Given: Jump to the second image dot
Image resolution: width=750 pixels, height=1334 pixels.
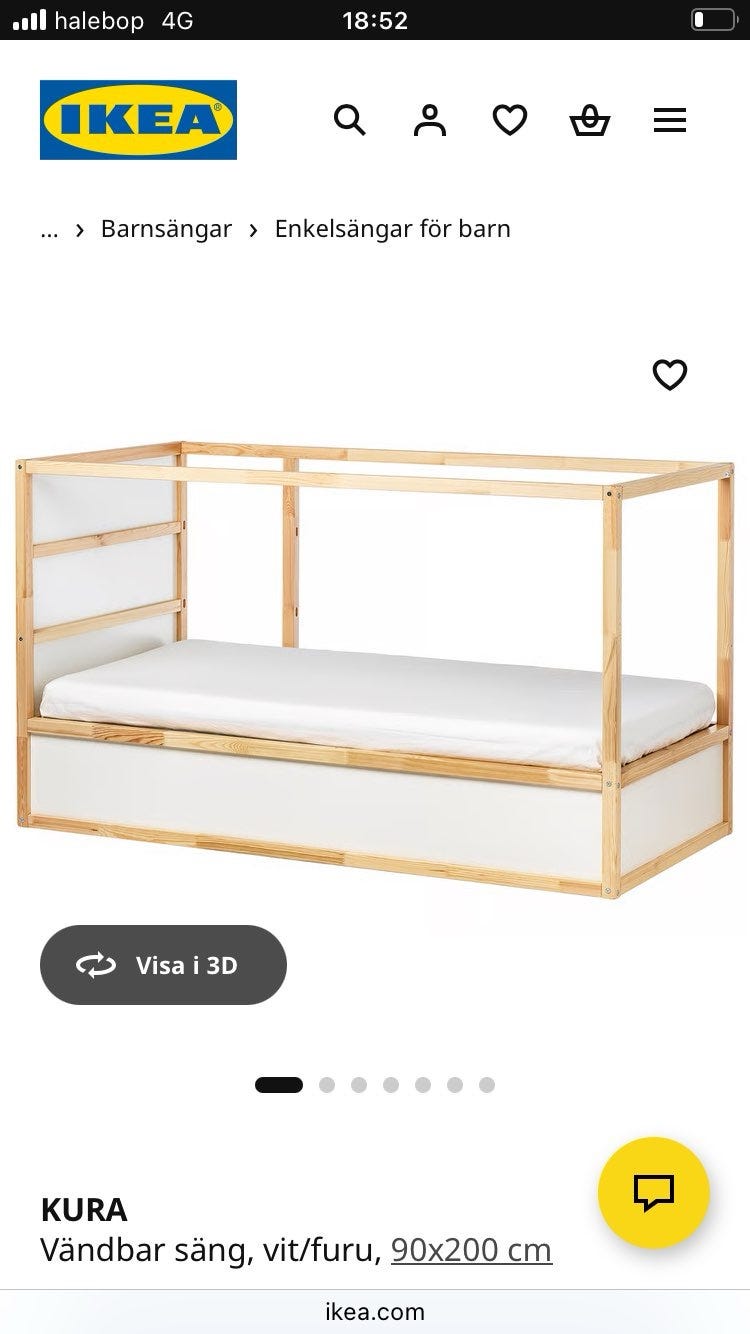Looking at the screenshot, I should (327, 1085).
